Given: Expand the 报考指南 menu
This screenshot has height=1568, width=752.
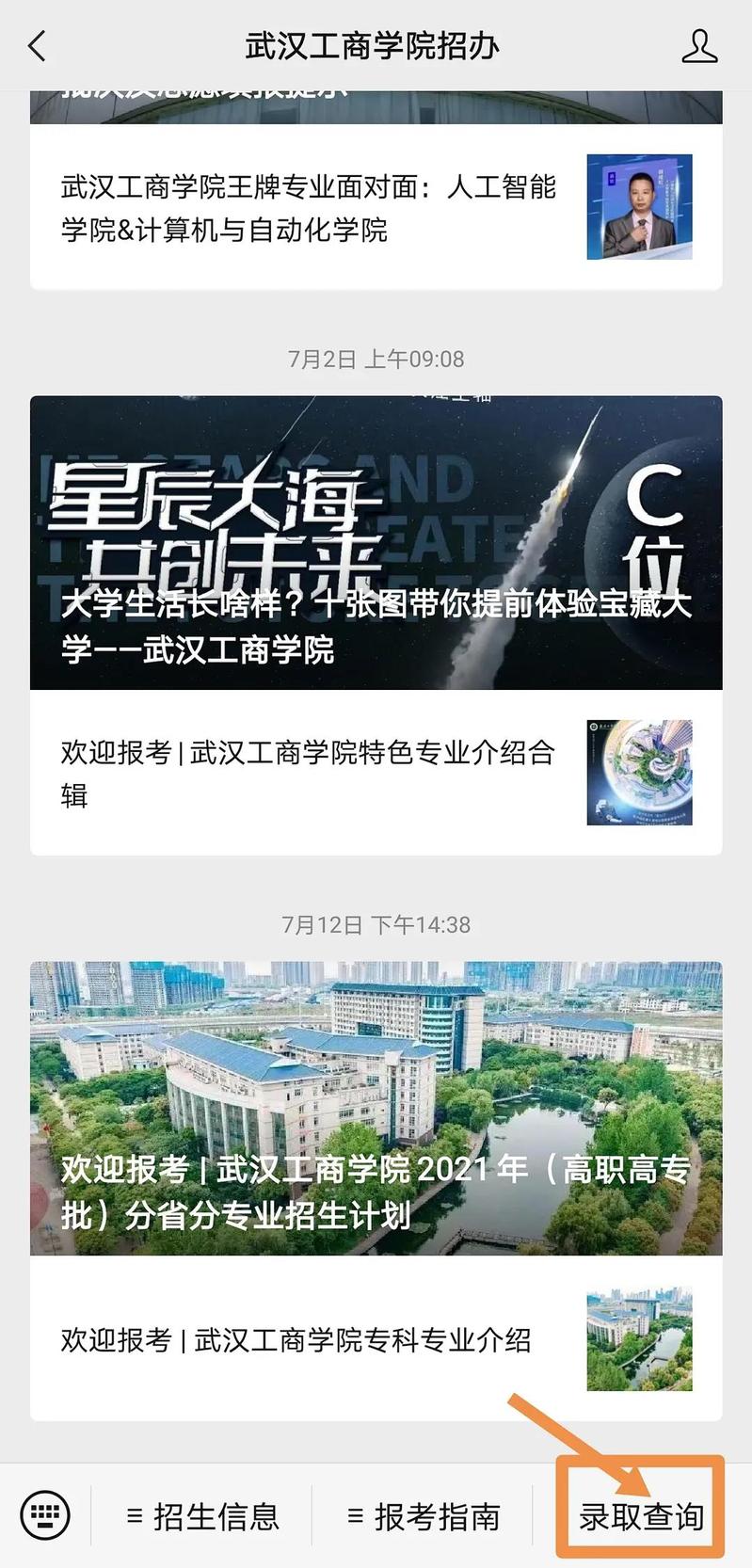Looking at the screenshot, I should coord(424,1516).
